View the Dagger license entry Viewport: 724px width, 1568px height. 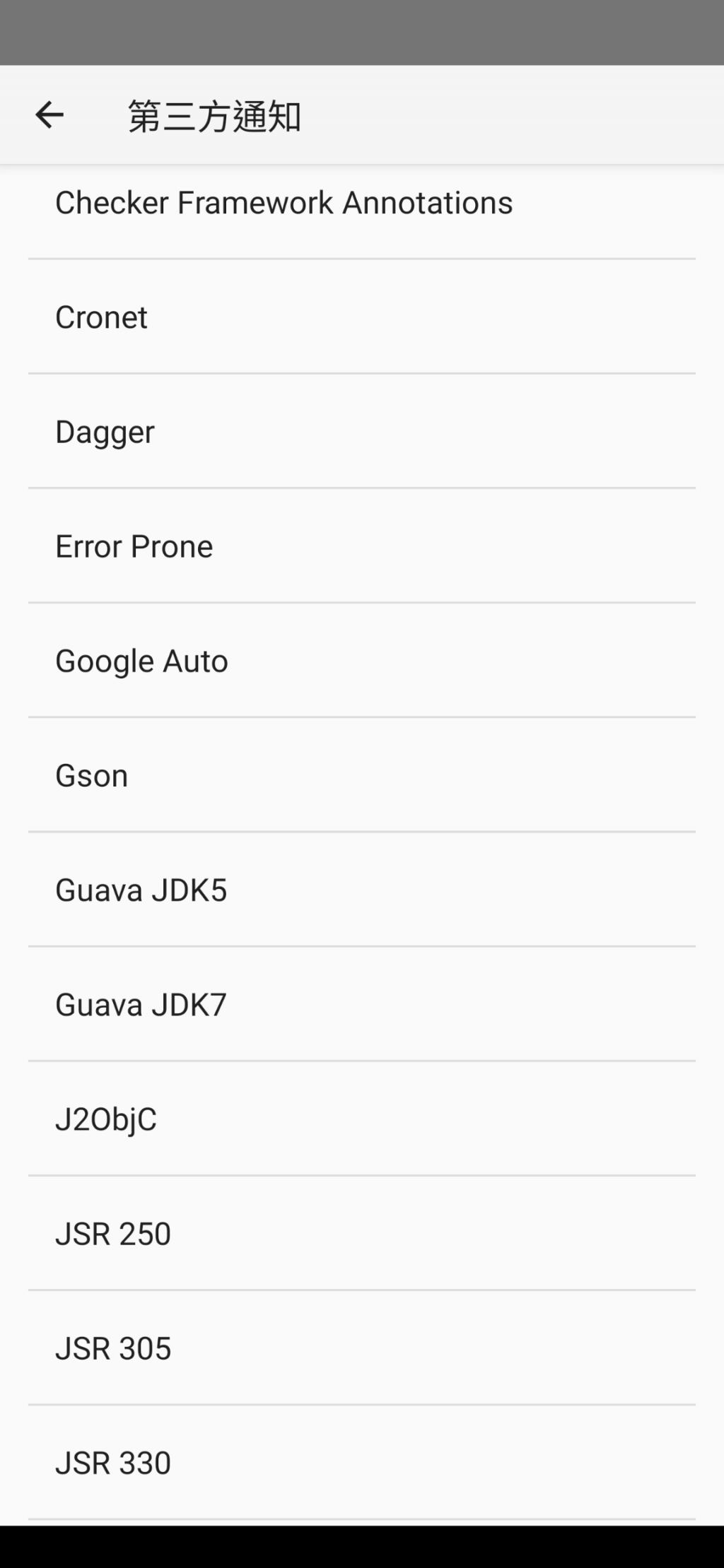[x=105, y=432]
